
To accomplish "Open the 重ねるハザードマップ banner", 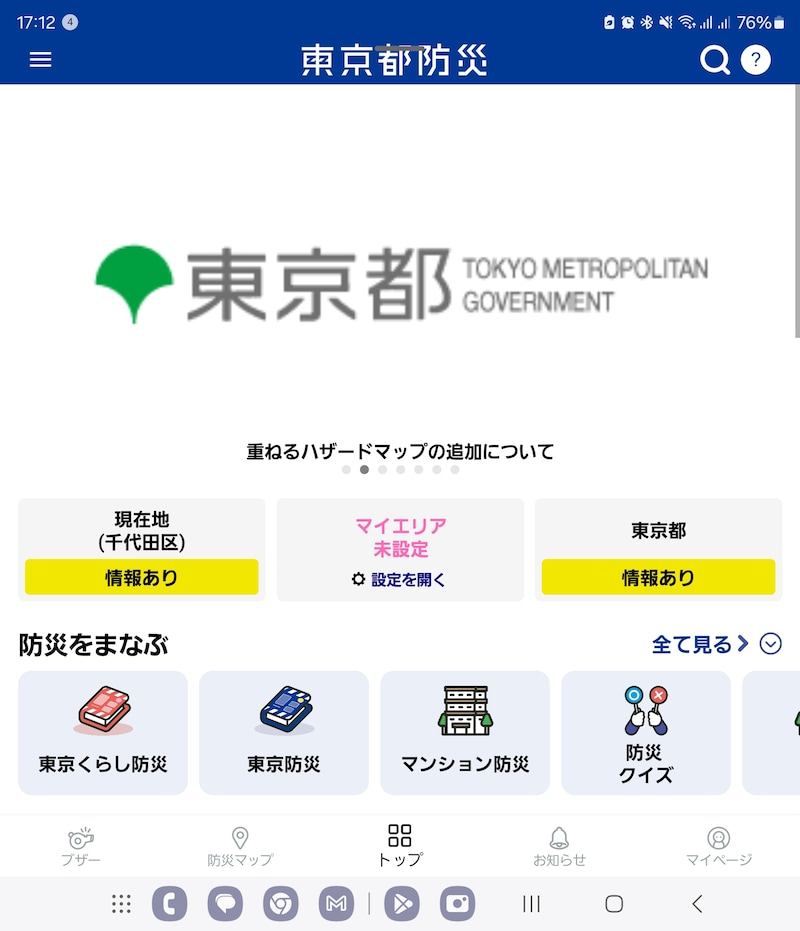I will [400, 451].
